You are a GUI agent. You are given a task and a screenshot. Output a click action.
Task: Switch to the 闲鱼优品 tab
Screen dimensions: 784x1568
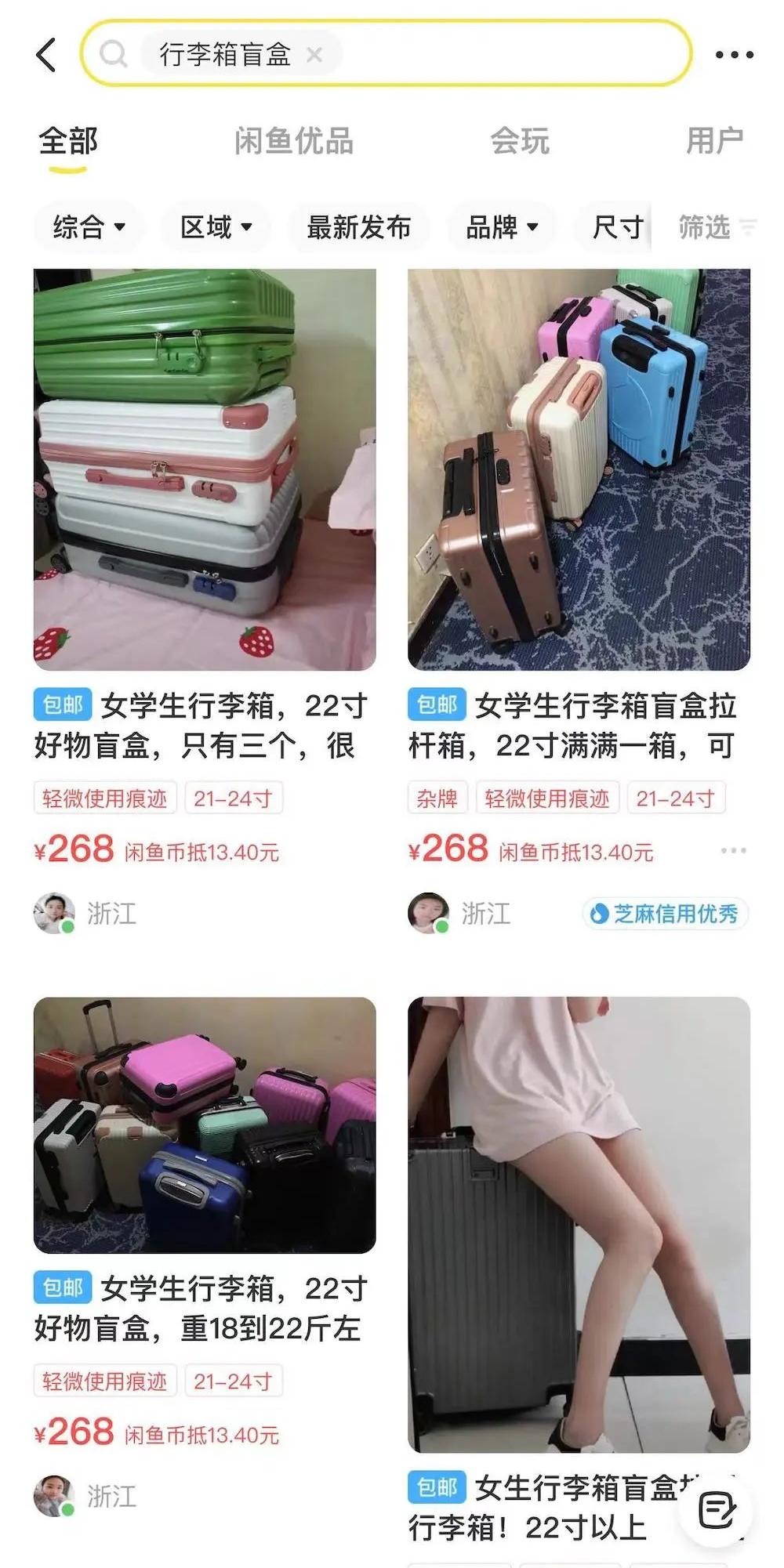[294, 140]
